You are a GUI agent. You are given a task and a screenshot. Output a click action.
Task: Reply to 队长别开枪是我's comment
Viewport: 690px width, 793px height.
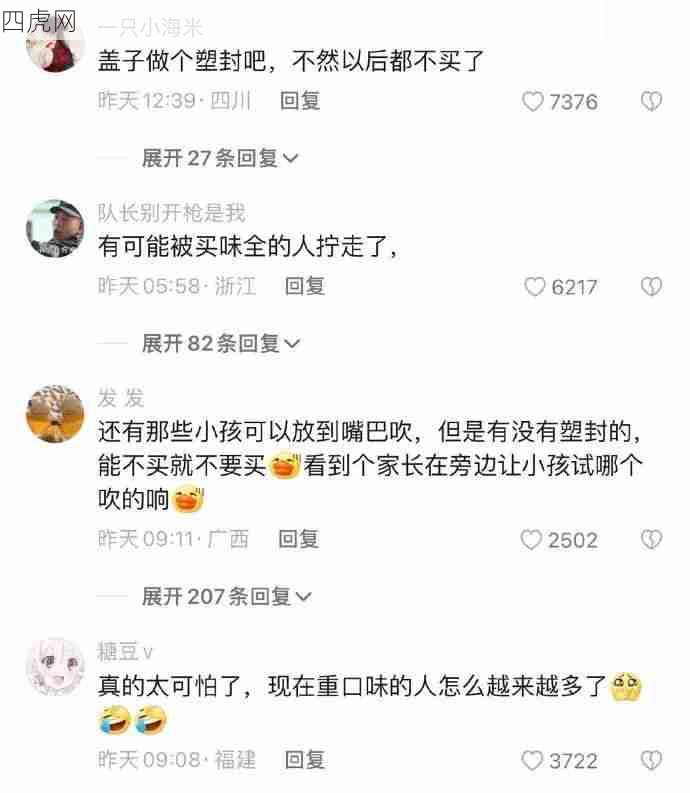(x=305, y=286)
